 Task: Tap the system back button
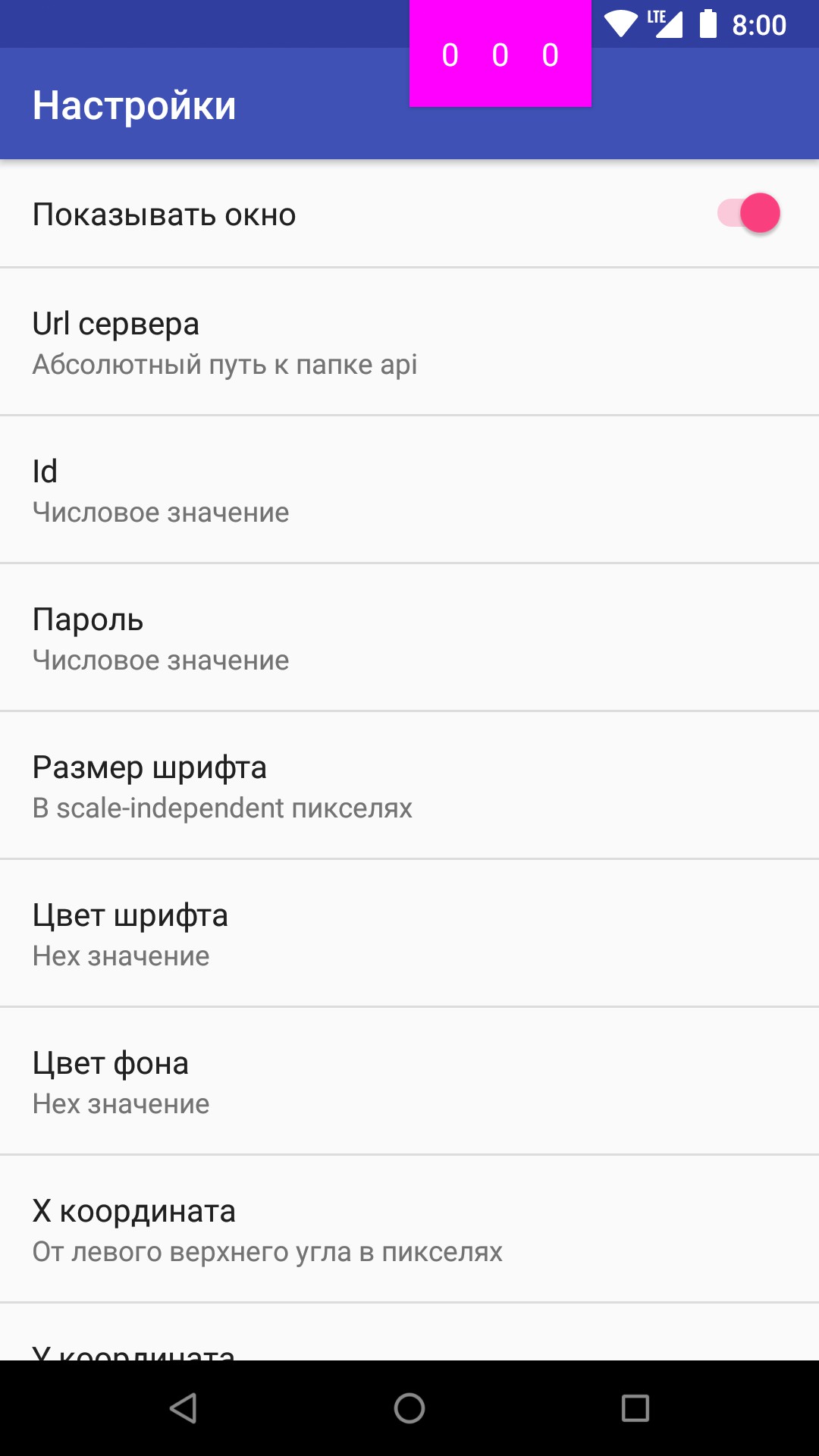183,1408
